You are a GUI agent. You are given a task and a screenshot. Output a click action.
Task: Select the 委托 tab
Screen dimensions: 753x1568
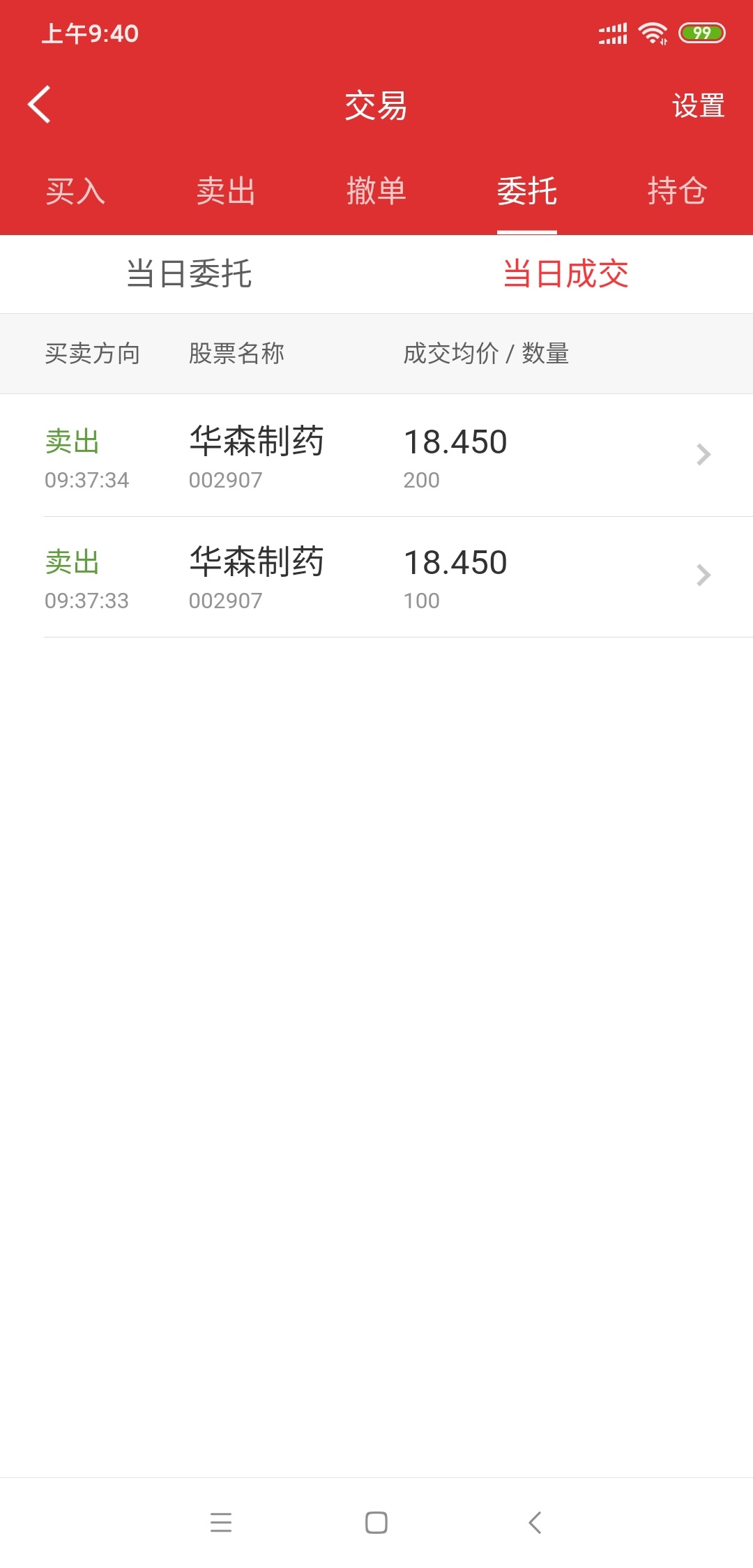pyautogui.click(x=527, y=191)
